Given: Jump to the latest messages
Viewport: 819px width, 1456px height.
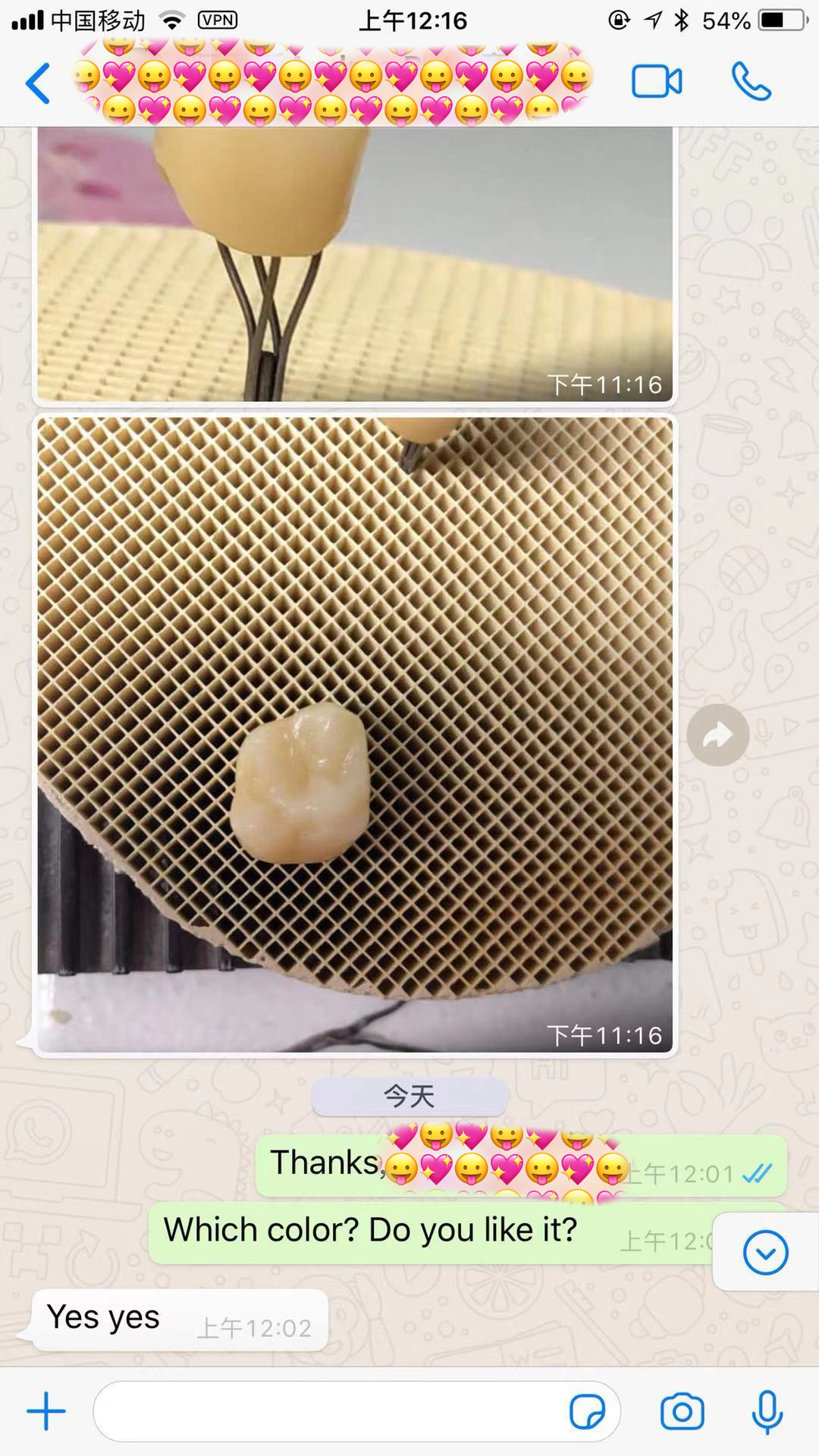Looking at the screenshot, I should [x=765, y=1252].
